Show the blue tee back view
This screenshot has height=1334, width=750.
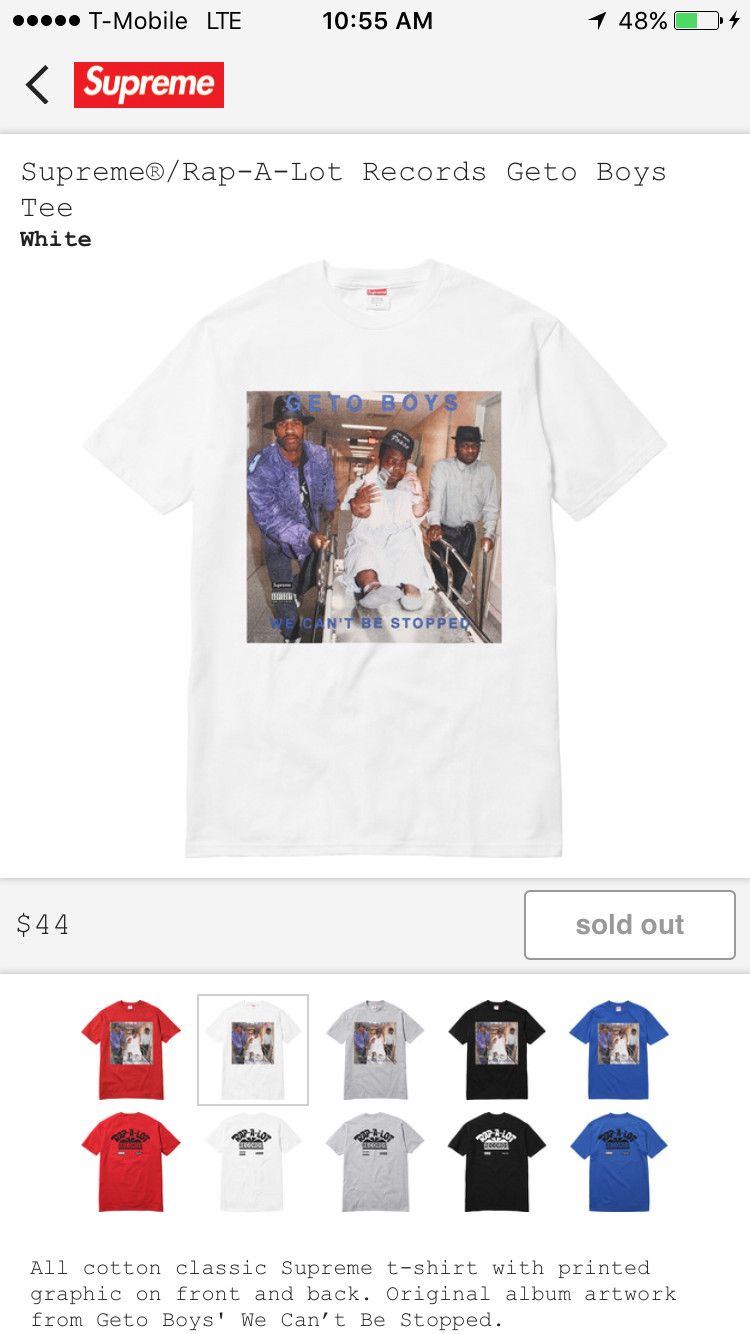(x=619, y=1162)
